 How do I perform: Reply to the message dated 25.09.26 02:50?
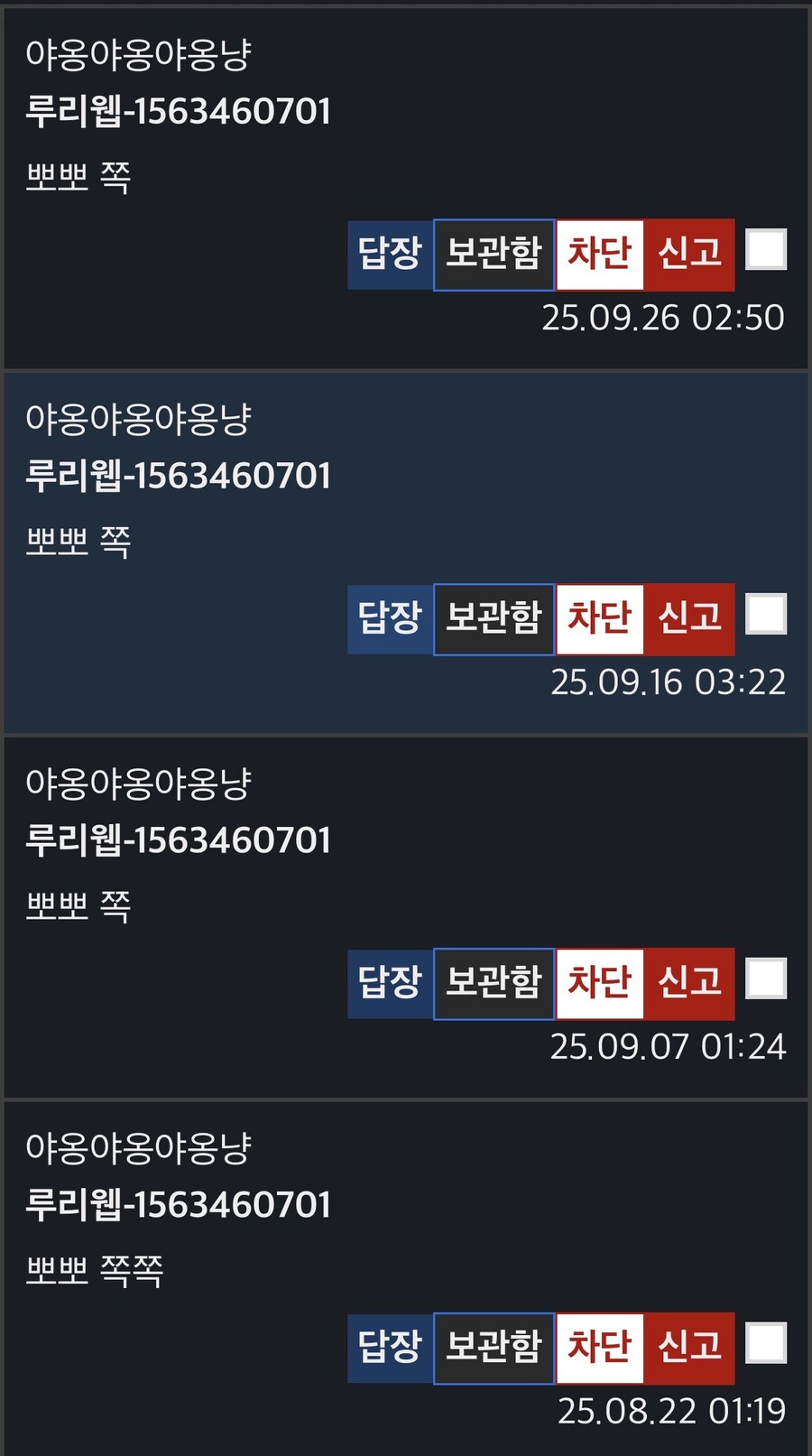coord(390,254)
